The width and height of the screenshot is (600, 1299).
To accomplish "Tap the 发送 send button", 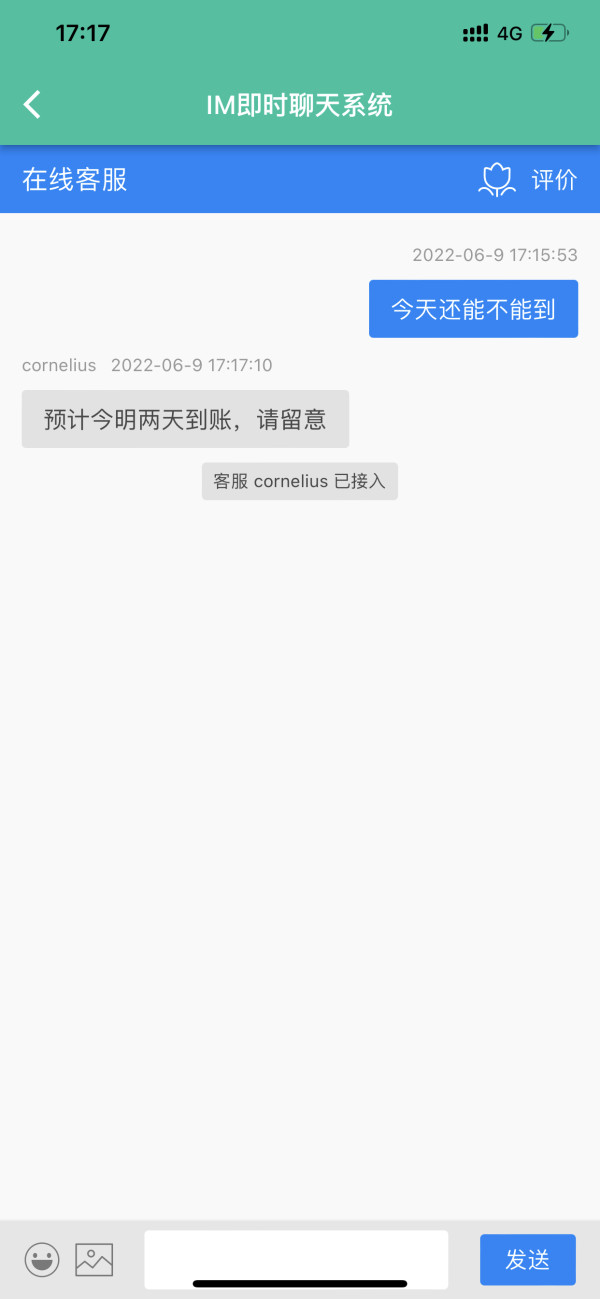I will (x=528, y=1259).
